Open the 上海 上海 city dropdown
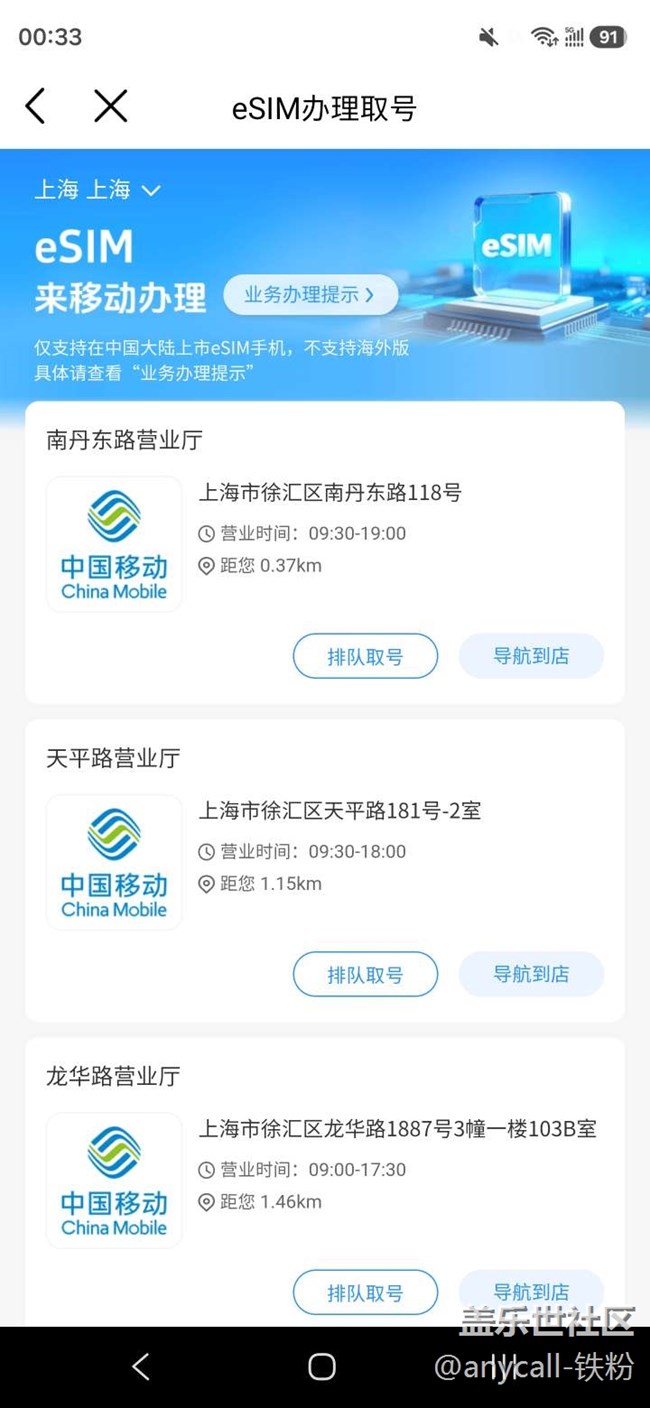This screenshot has height=1408, width=650. point(97,190)
